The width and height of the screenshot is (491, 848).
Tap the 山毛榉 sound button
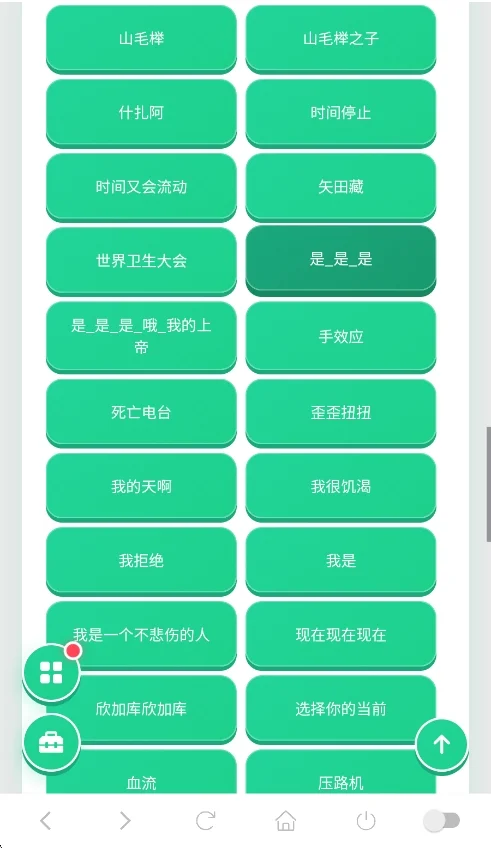pyautogui.click(x=141, y=38)
